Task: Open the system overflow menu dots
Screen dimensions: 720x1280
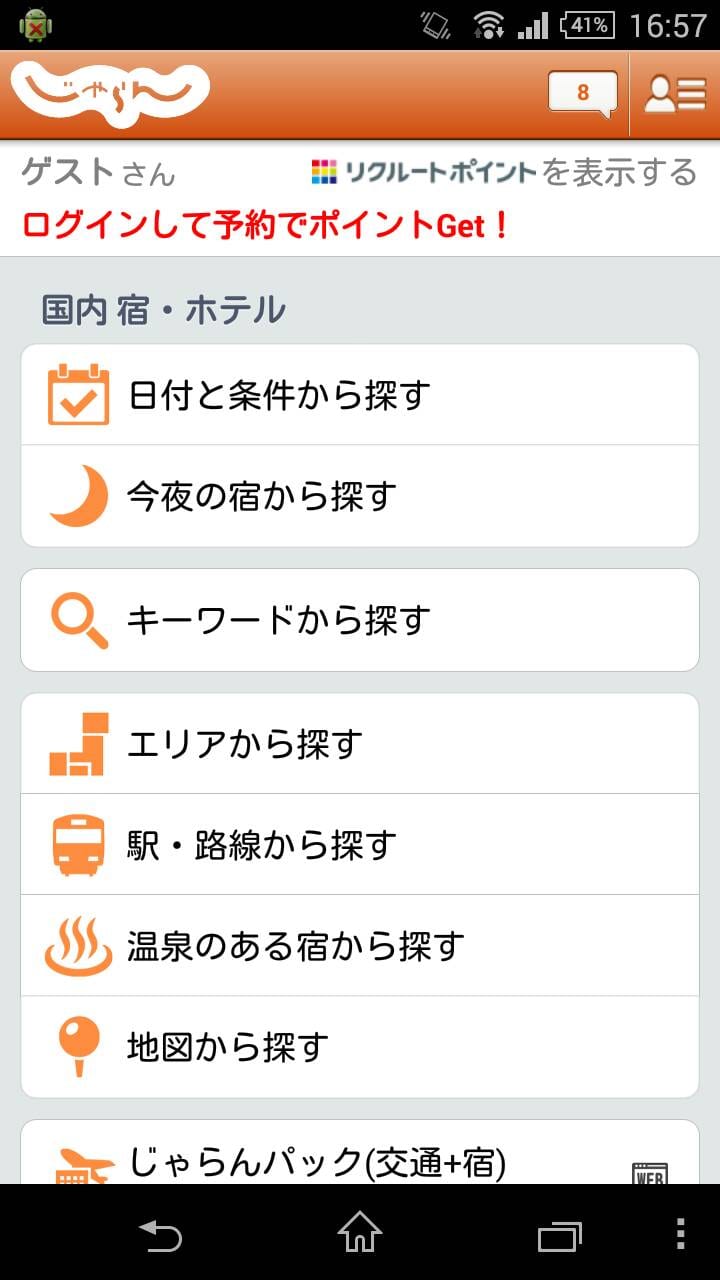Action: pyautogui.click(x=680, y=1233)
